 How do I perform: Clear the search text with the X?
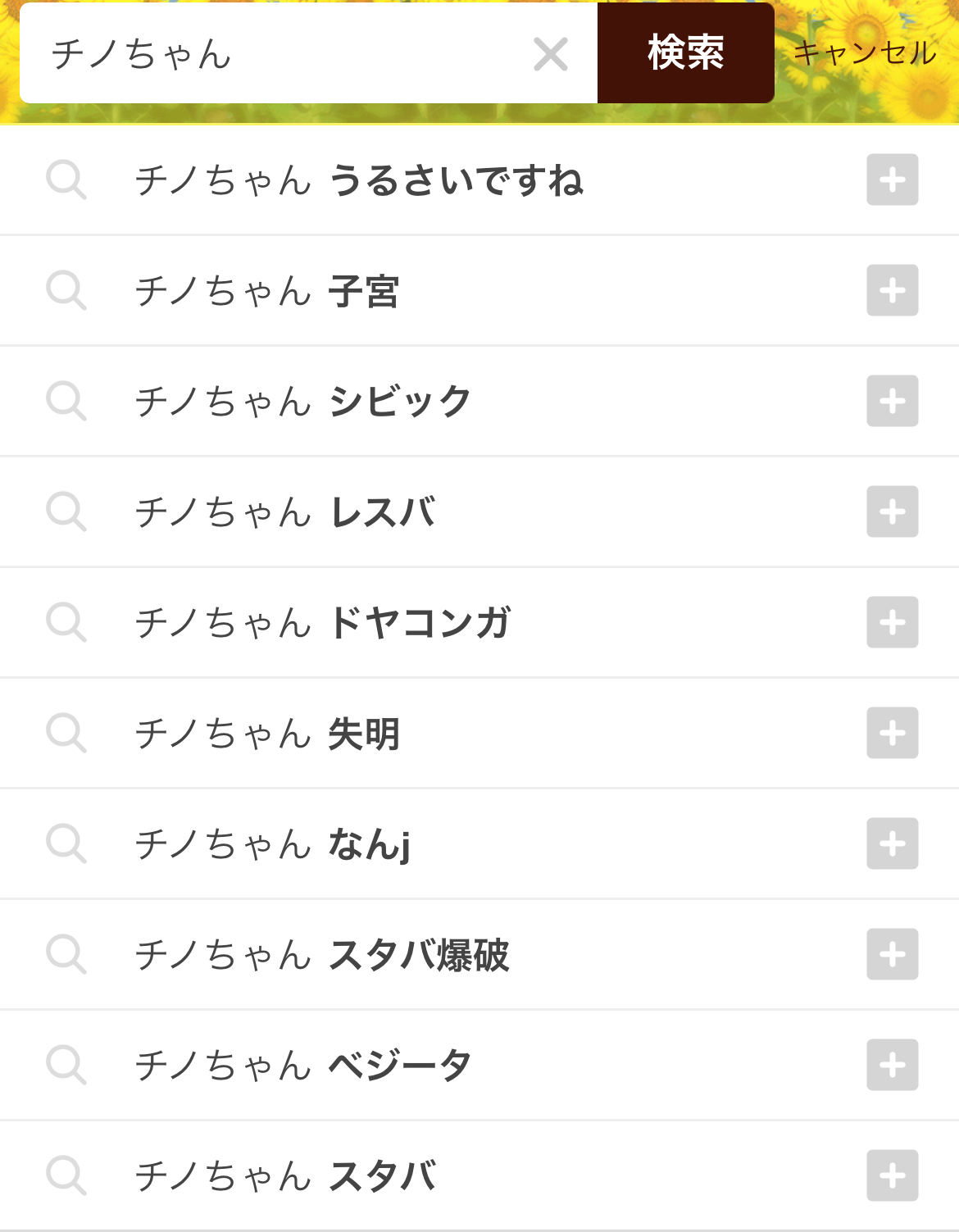[x=550, y=55]
